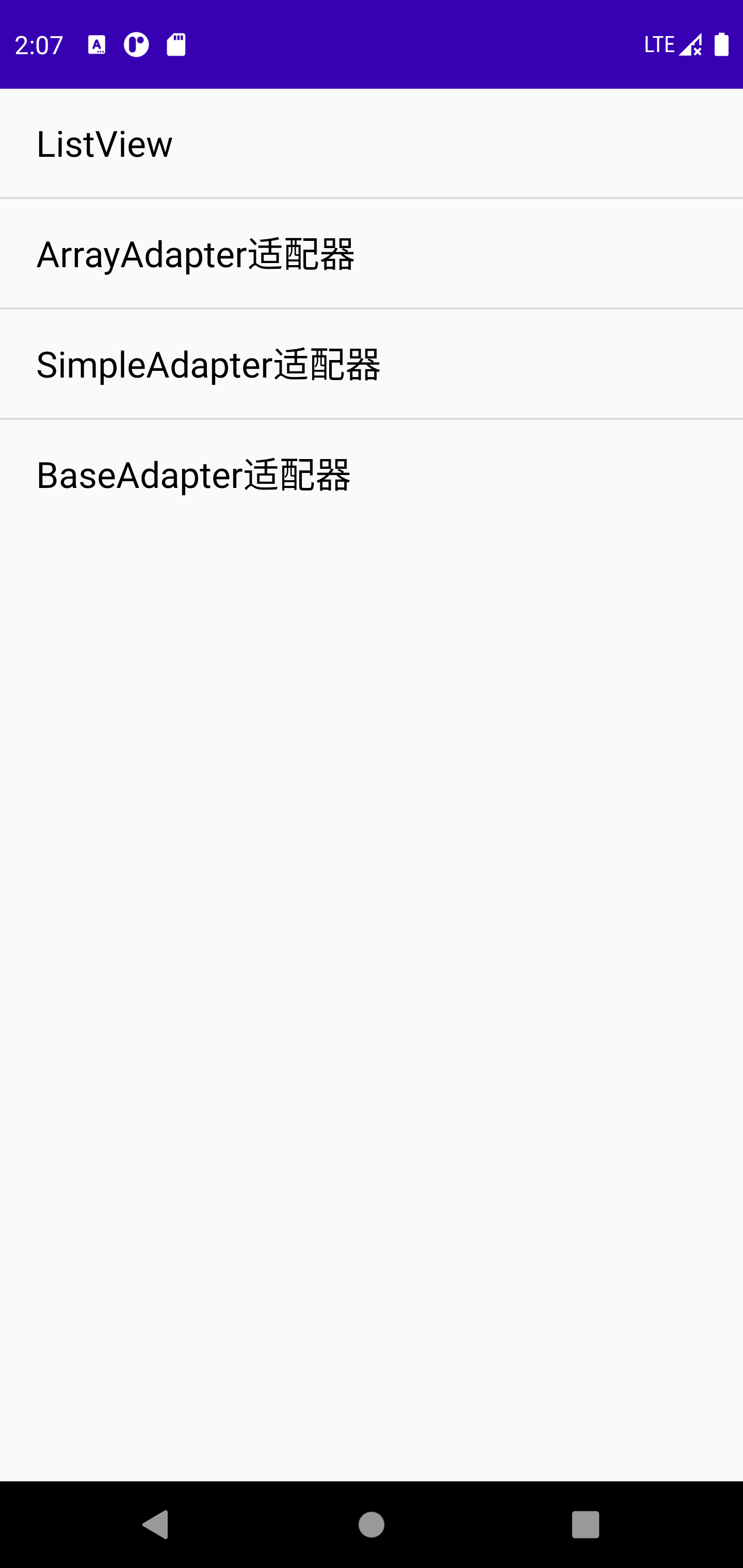Open recent apps overview

[585, 1525]
